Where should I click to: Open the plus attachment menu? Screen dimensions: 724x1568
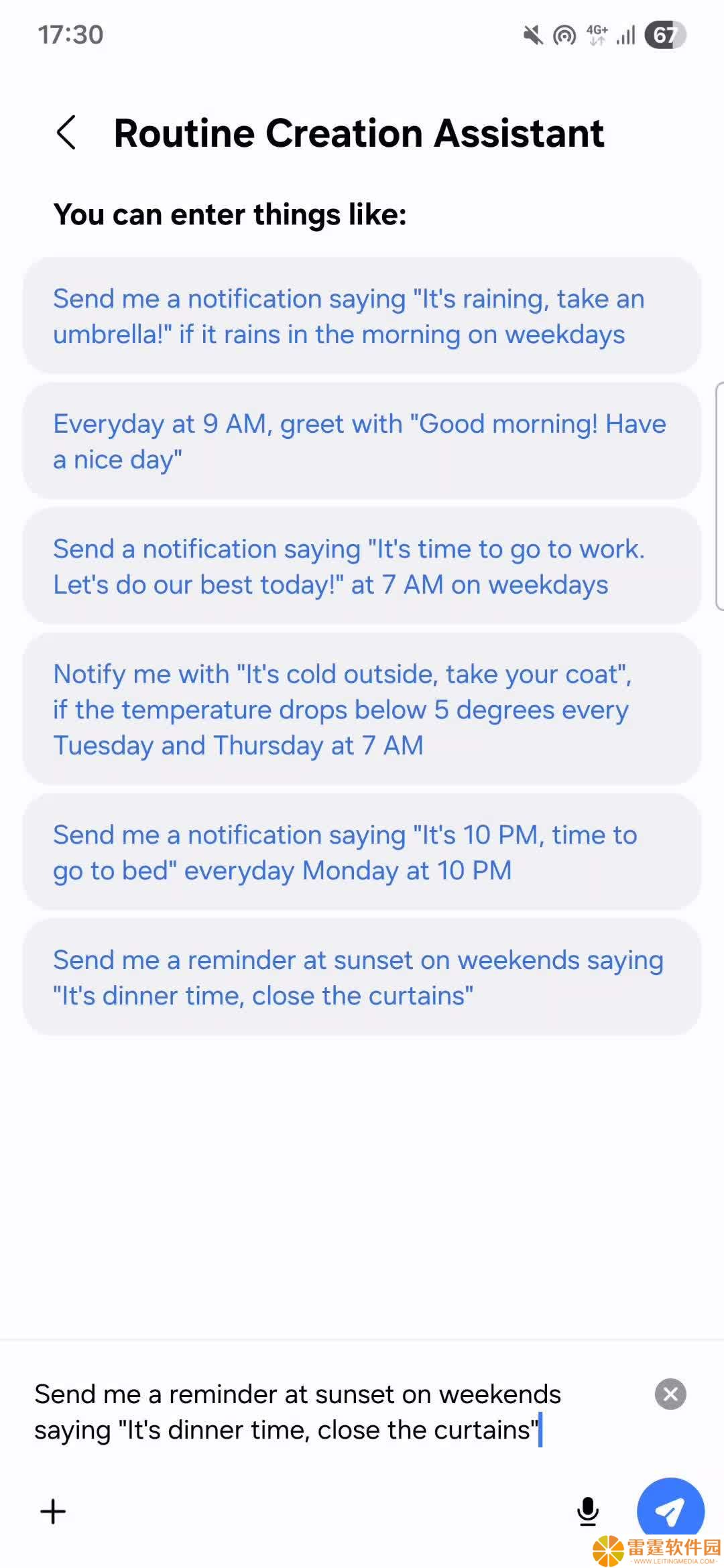pyautogui.click(x=53, y=1512)
